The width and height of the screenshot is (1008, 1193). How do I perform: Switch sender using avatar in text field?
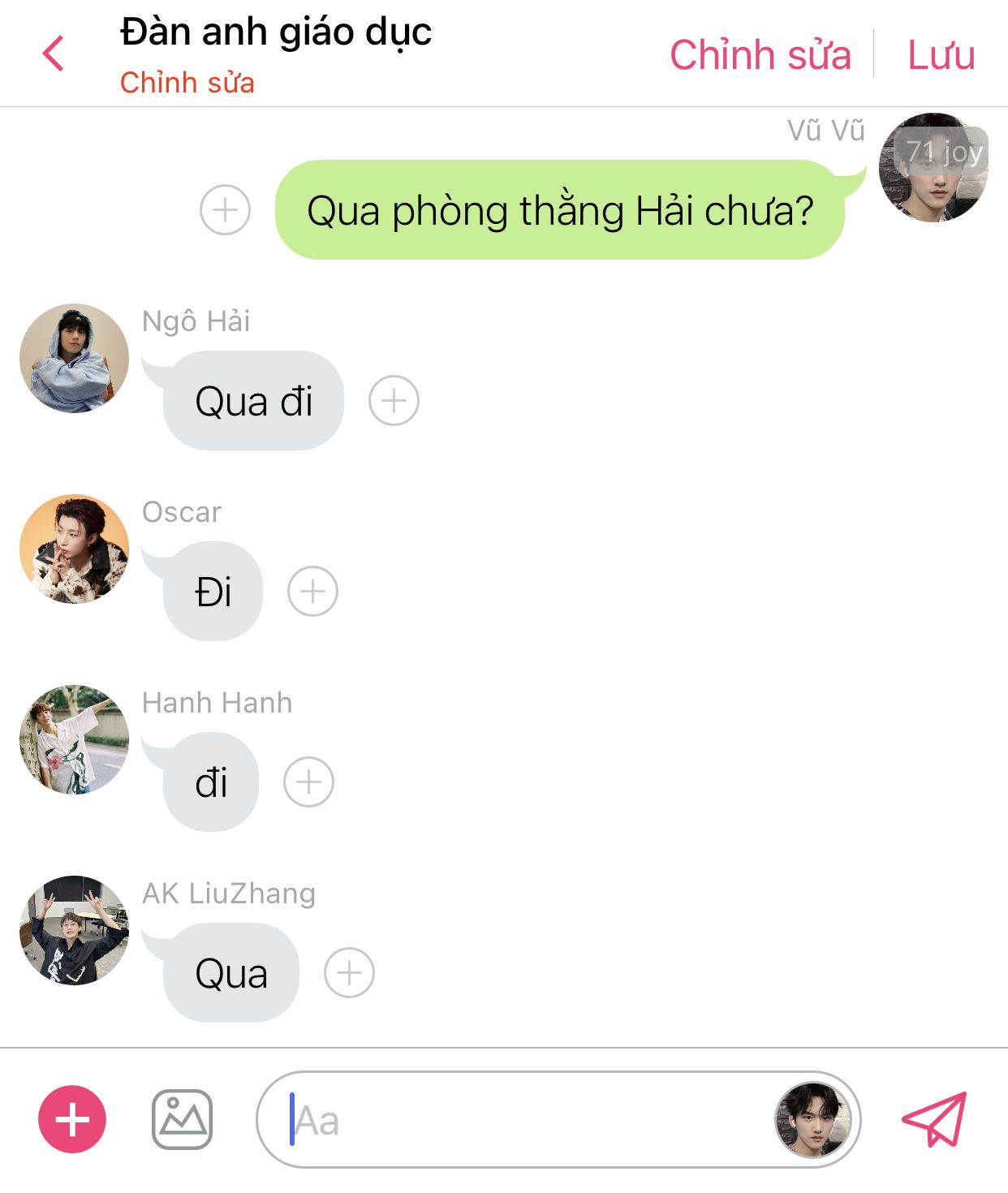pos(813,1121)
